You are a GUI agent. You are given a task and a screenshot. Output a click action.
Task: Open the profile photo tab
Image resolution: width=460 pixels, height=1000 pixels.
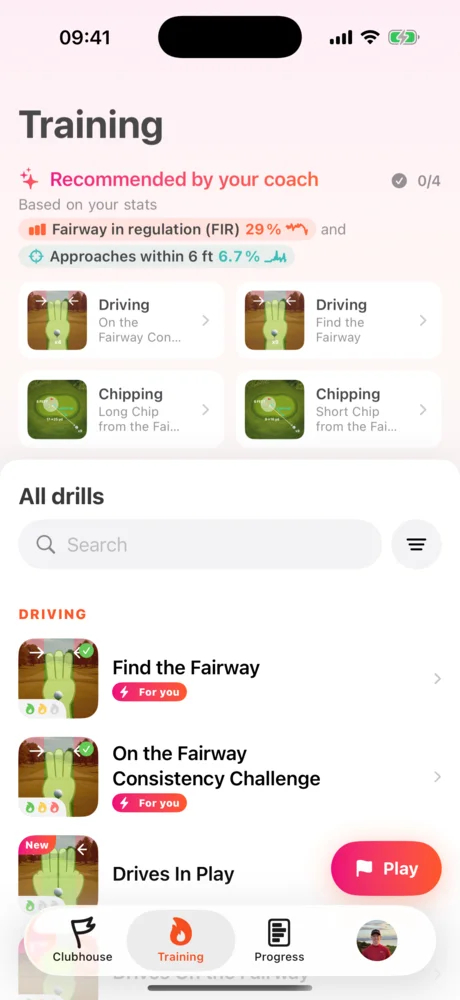point(376,941)
